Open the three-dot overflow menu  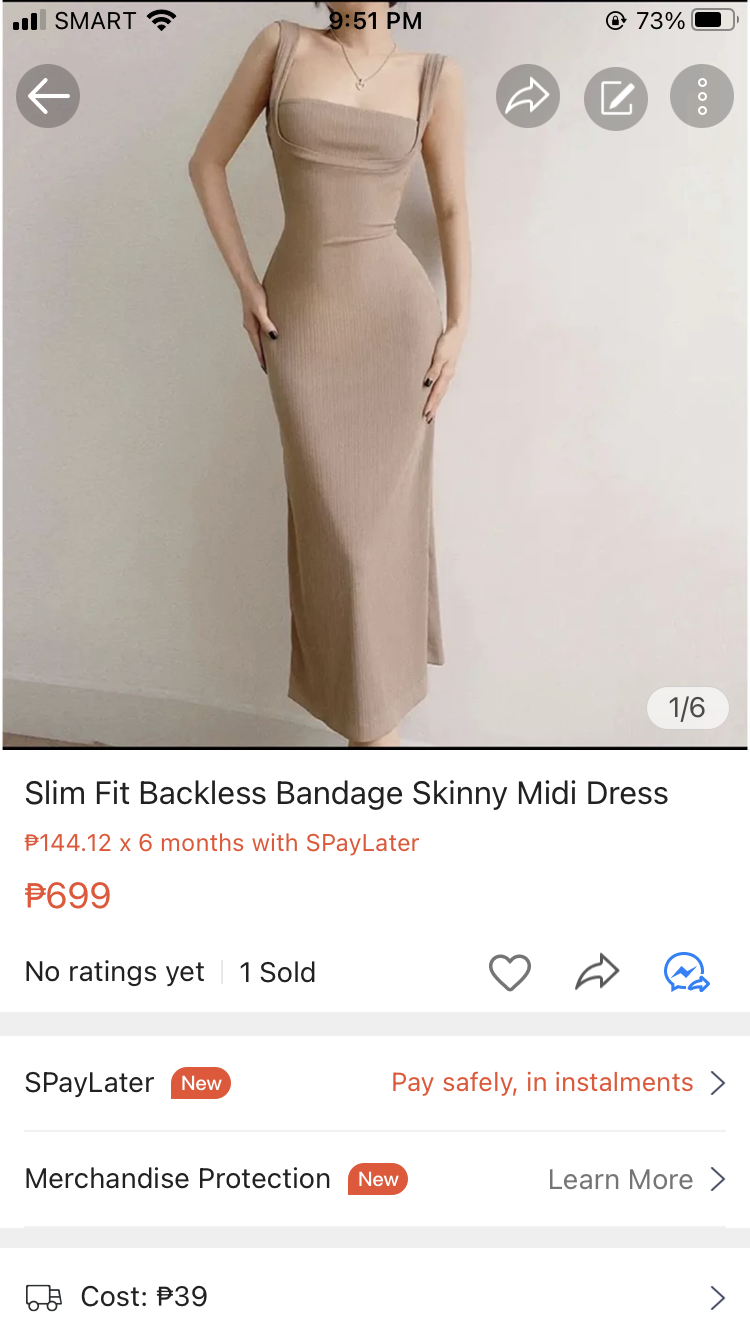pos(702,96)
